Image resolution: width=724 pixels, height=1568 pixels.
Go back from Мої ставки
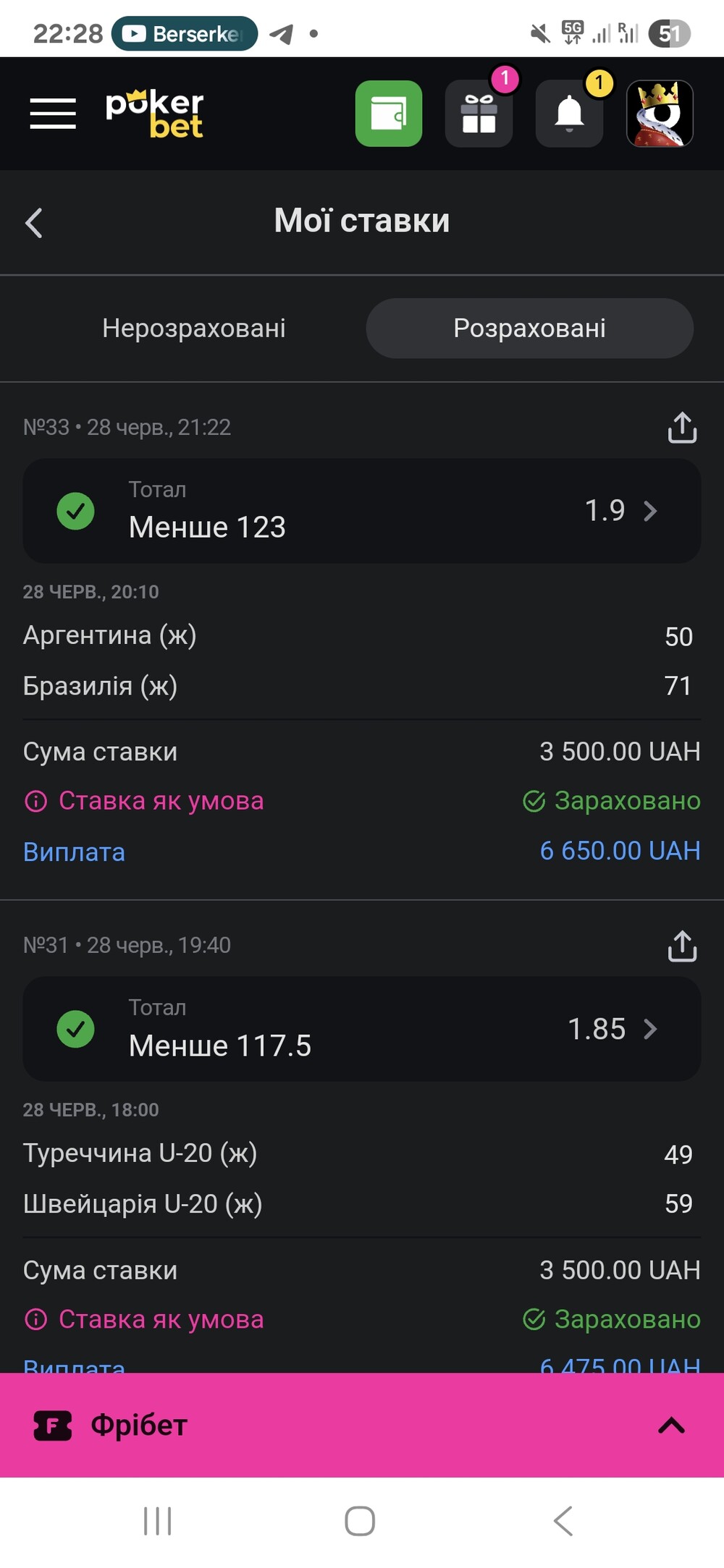click(x=33, y=222)
